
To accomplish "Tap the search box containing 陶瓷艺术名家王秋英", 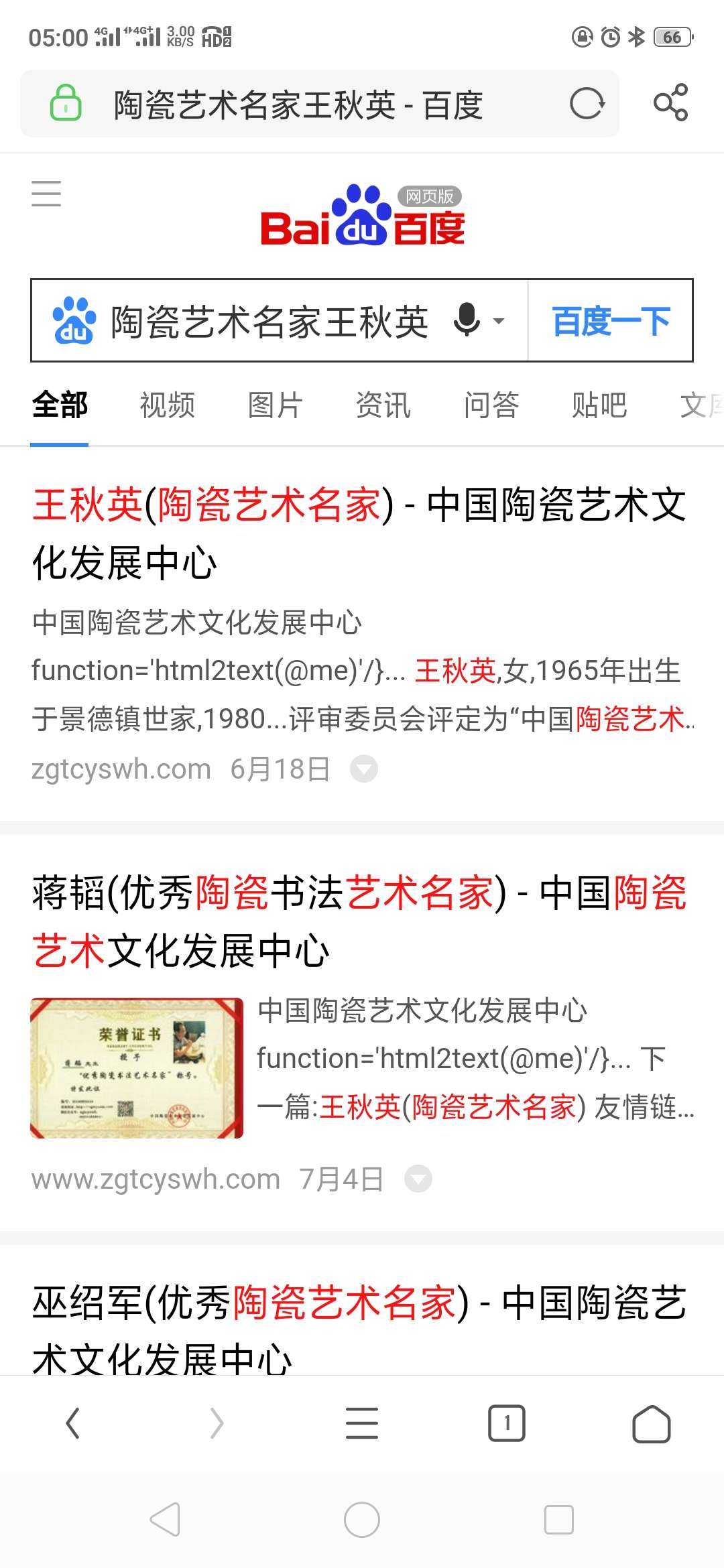I will coord(268,321).
